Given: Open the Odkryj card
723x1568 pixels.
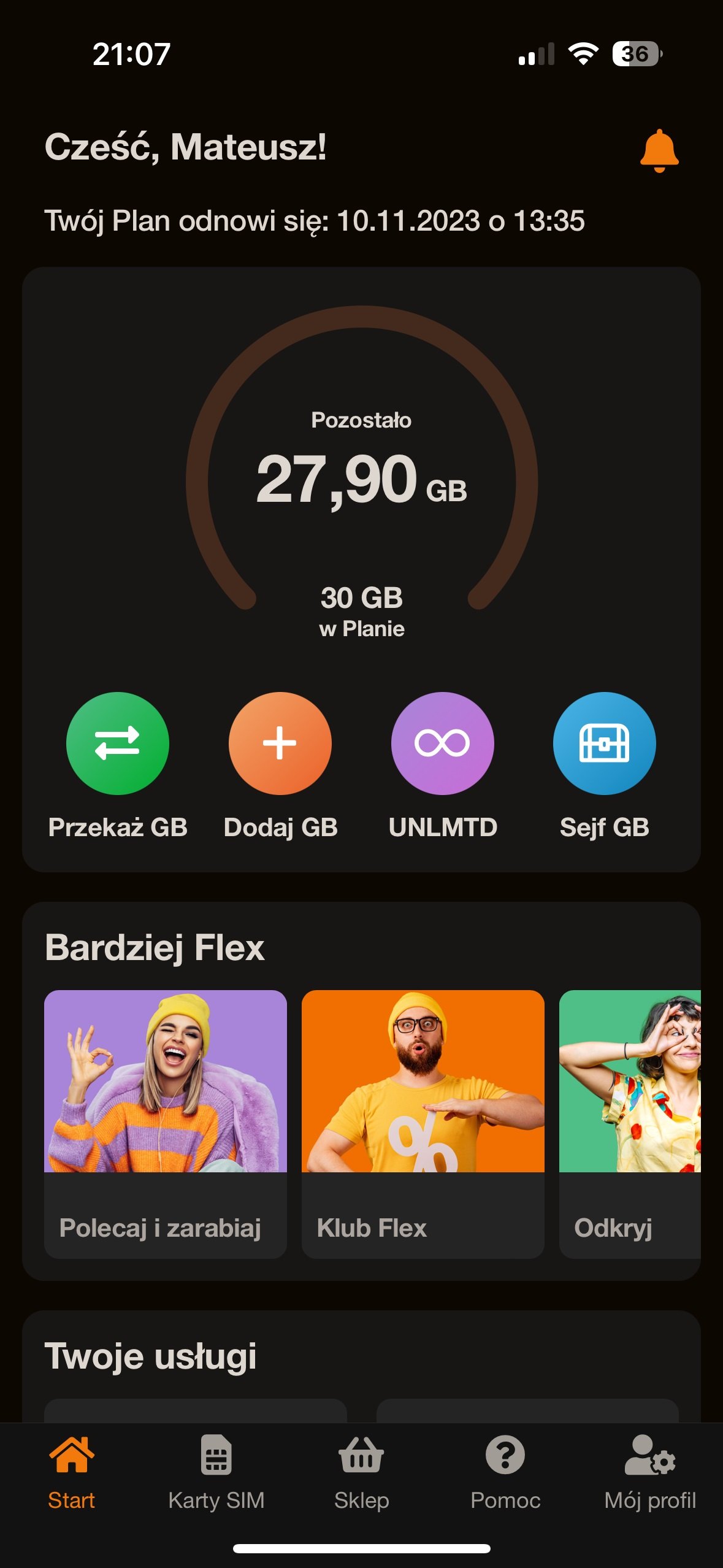Looking at the screenshot, I should 630,1124.
